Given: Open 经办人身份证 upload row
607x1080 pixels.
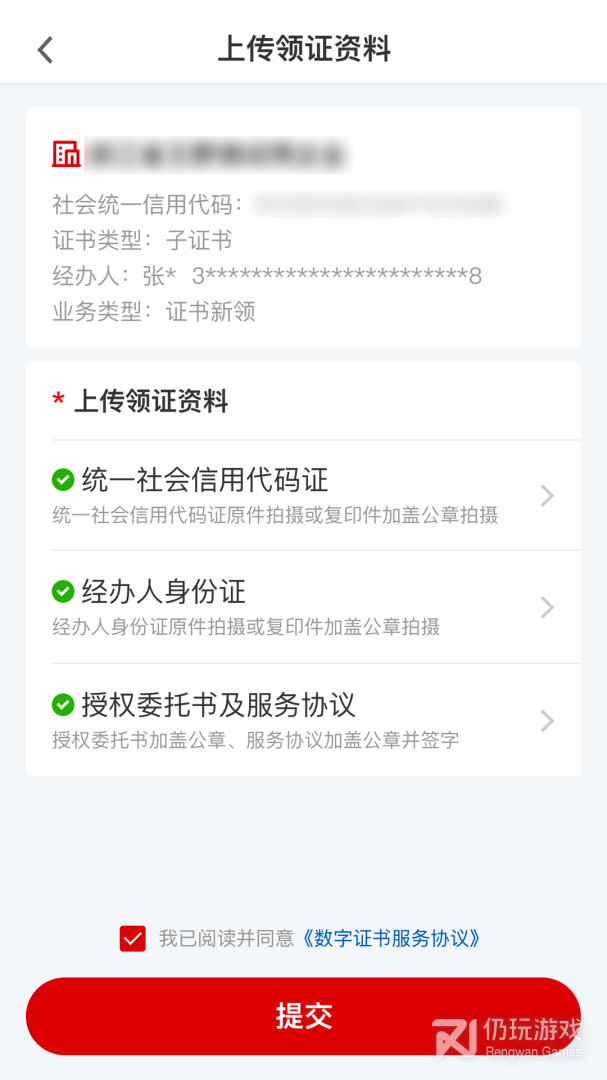Looking at the screenshot, I should point(302,607).
